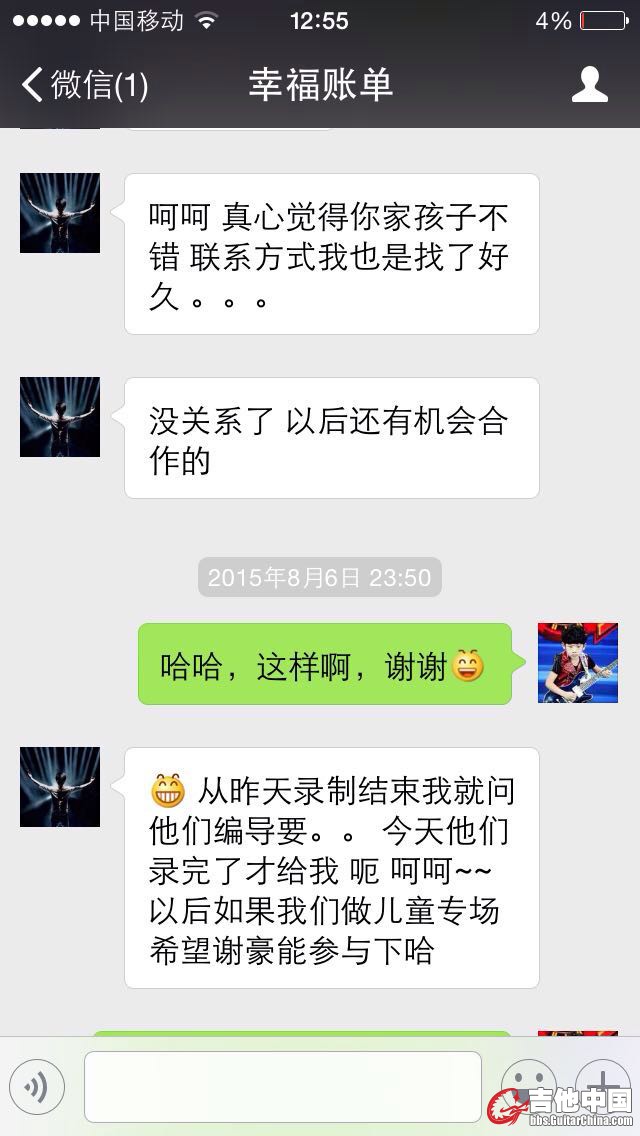View sender's avatar beside 没关系了 message
Image resolution: width=640 pixels, height=1136 pixels.
tap(60, 417)
